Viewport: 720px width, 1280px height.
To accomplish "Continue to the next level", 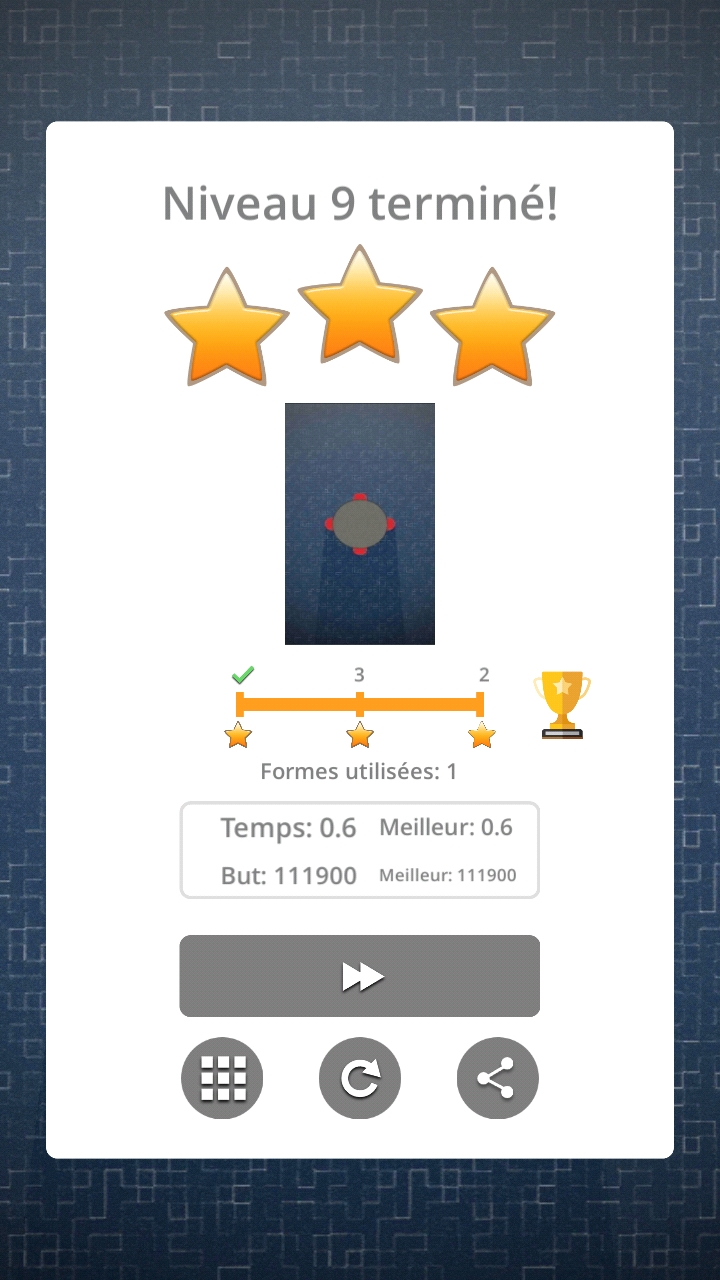I will pyautogui.click(x=360, y=976).
